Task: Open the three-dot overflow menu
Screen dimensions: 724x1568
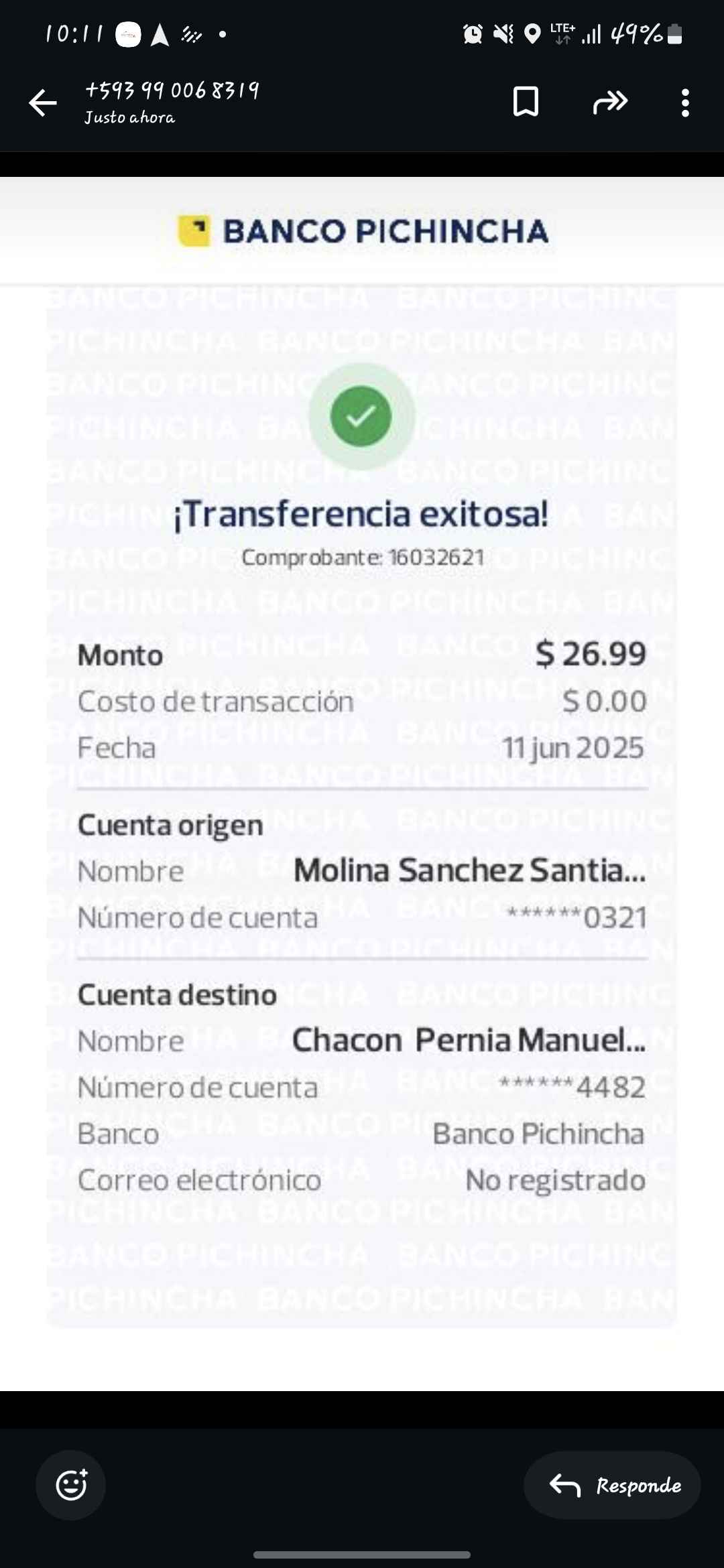Action: (684, 103)
